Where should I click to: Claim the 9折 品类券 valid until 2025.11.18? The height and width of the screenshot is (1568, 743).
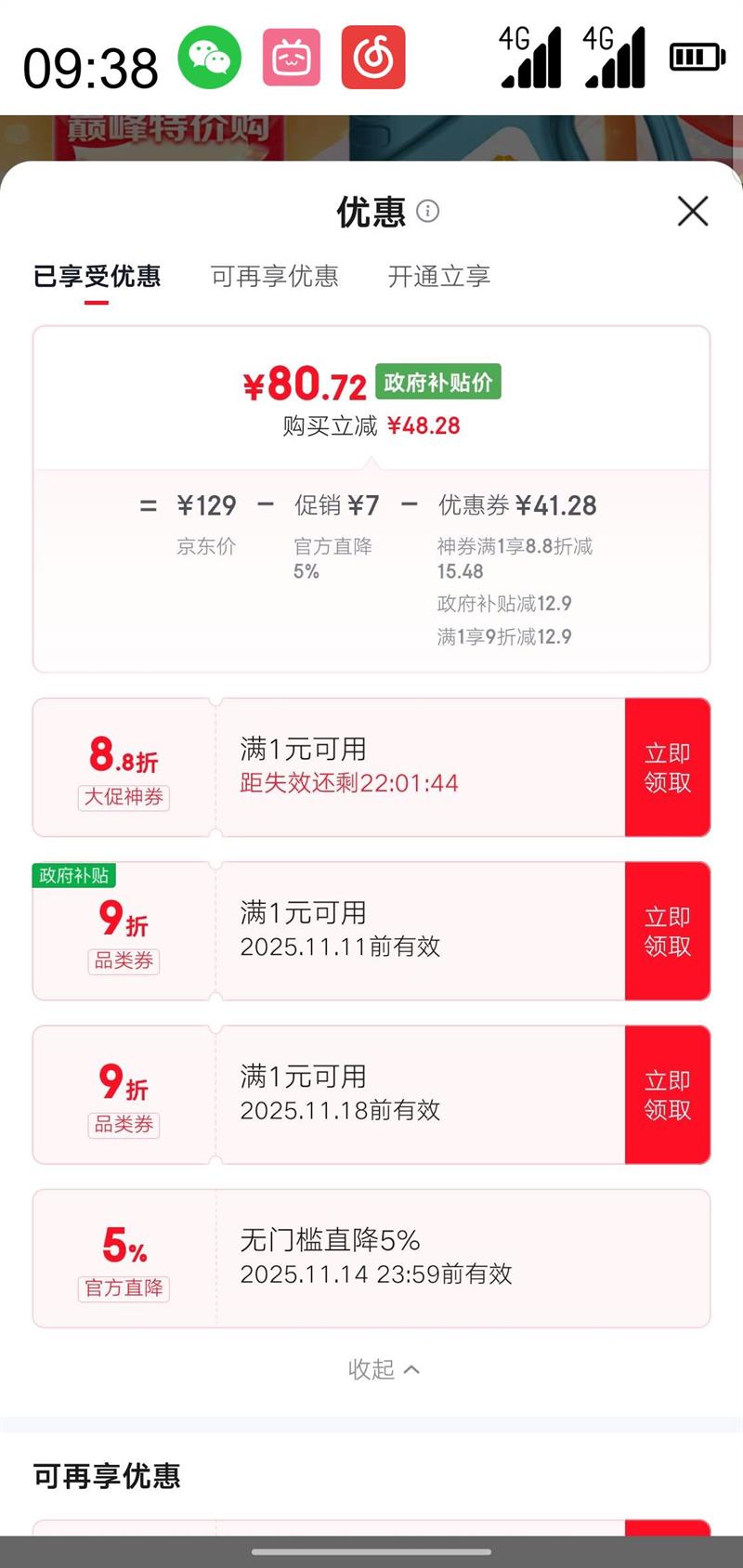[x=668, y=1094]
